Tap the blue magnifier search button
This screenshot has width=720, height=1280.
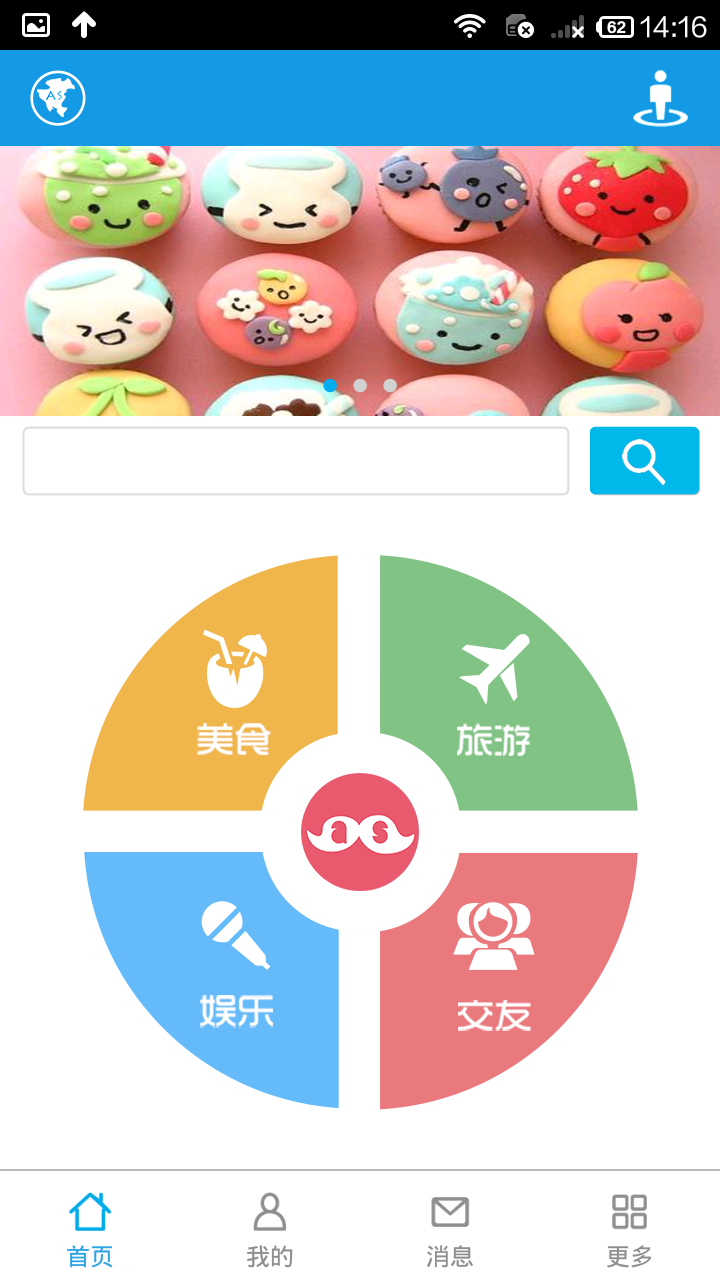tap(644, 461)
